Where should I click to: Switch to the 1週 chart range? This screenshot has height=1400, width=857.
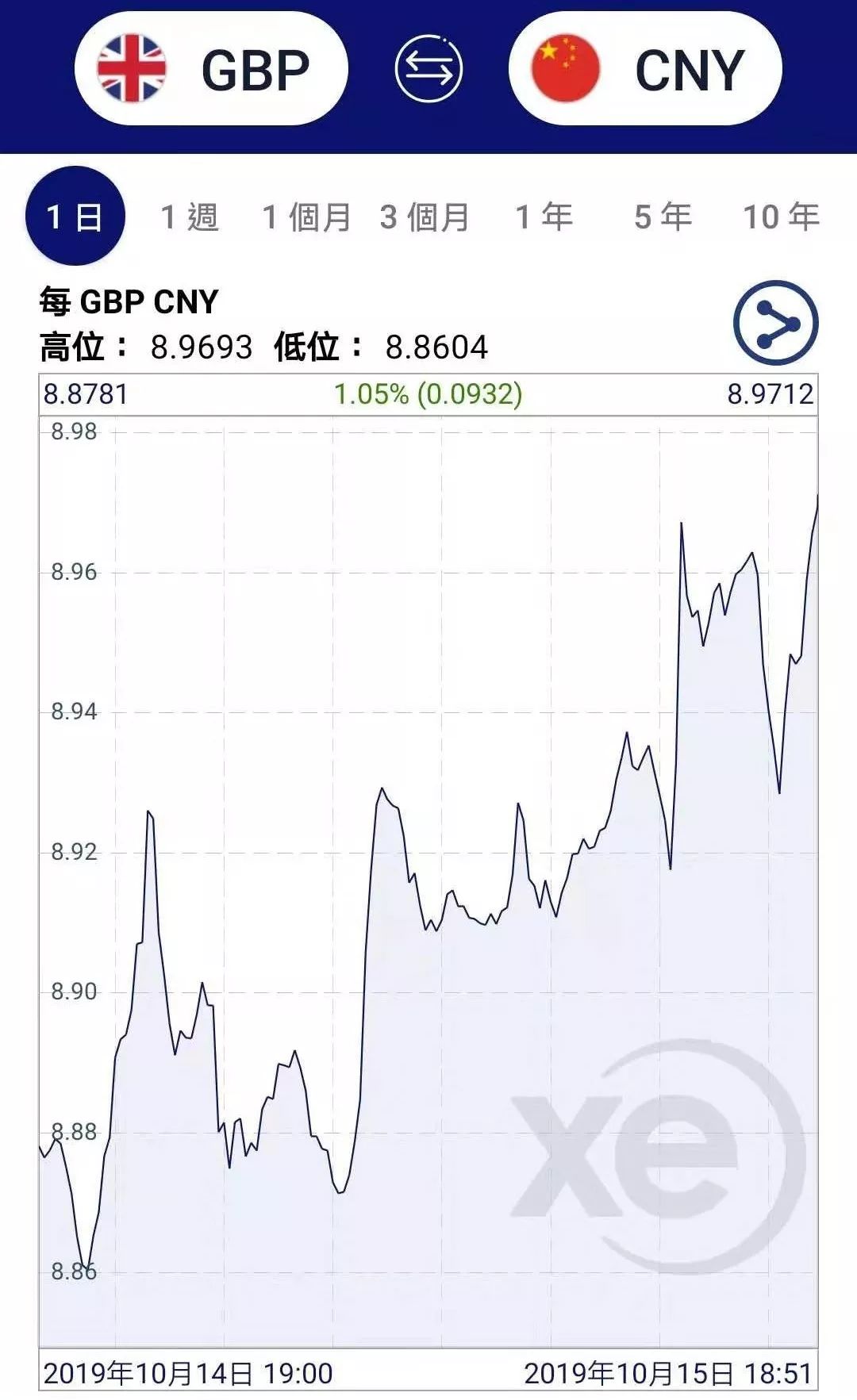coord(190,217)
